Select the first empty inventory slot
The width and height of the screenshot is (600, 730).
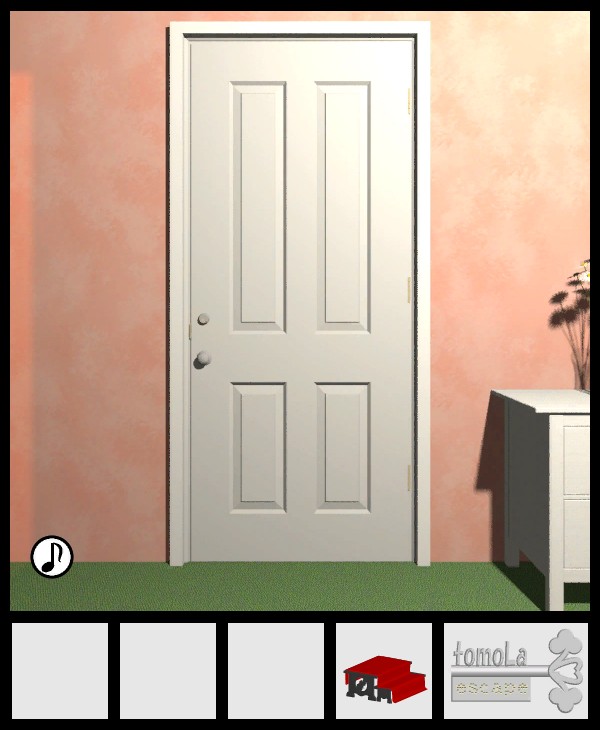coord(60,671)
